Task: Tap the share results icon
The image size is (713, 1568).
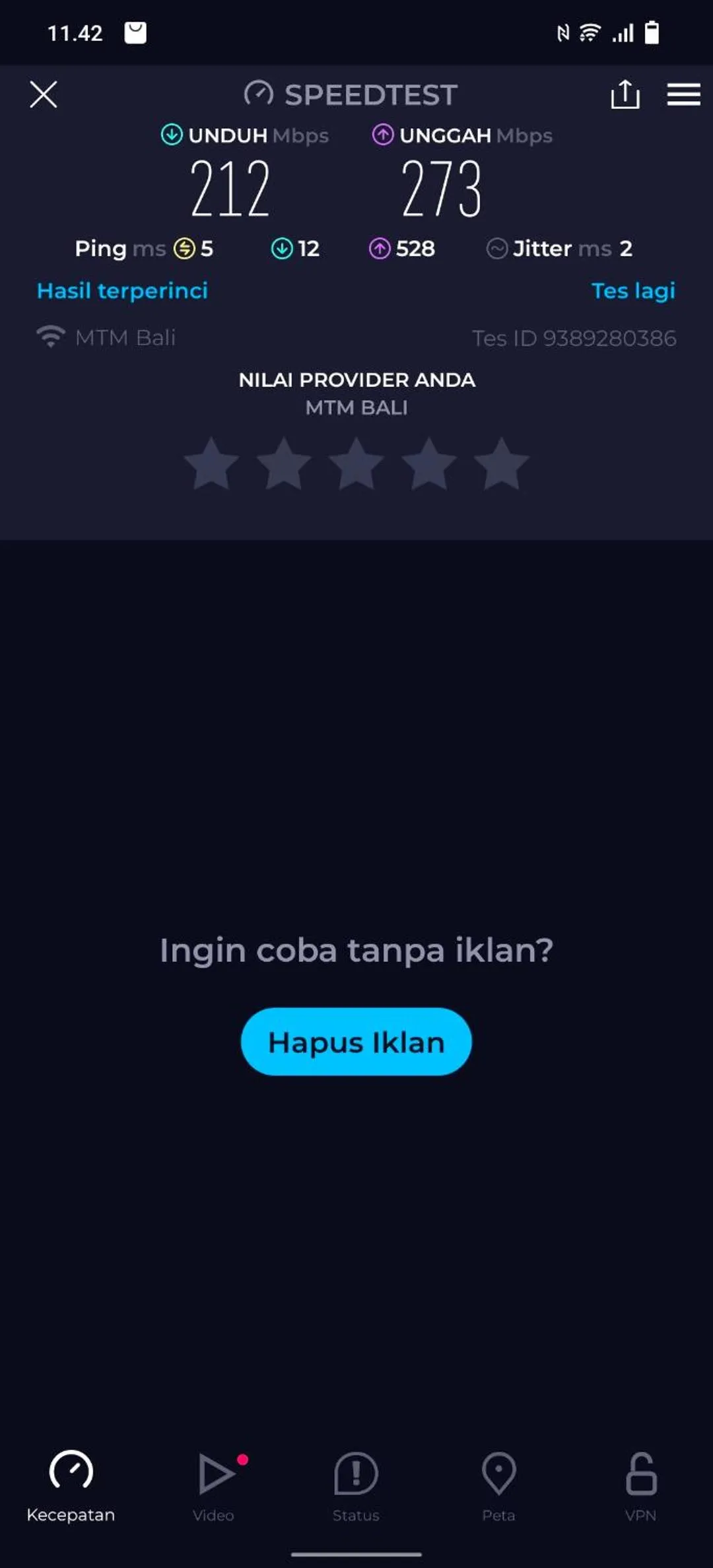Action: (x=625, y=94)
